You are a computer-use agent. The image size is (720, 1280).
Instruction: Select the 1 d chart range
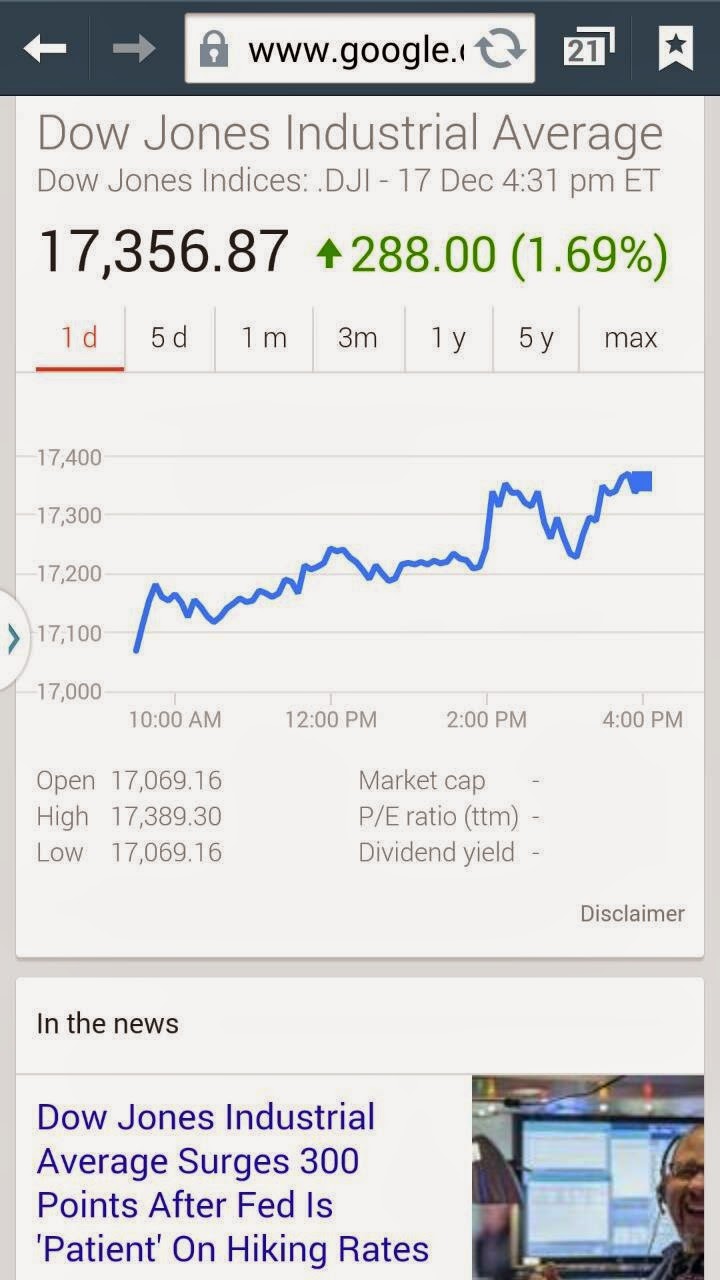(x=80, y=338)
